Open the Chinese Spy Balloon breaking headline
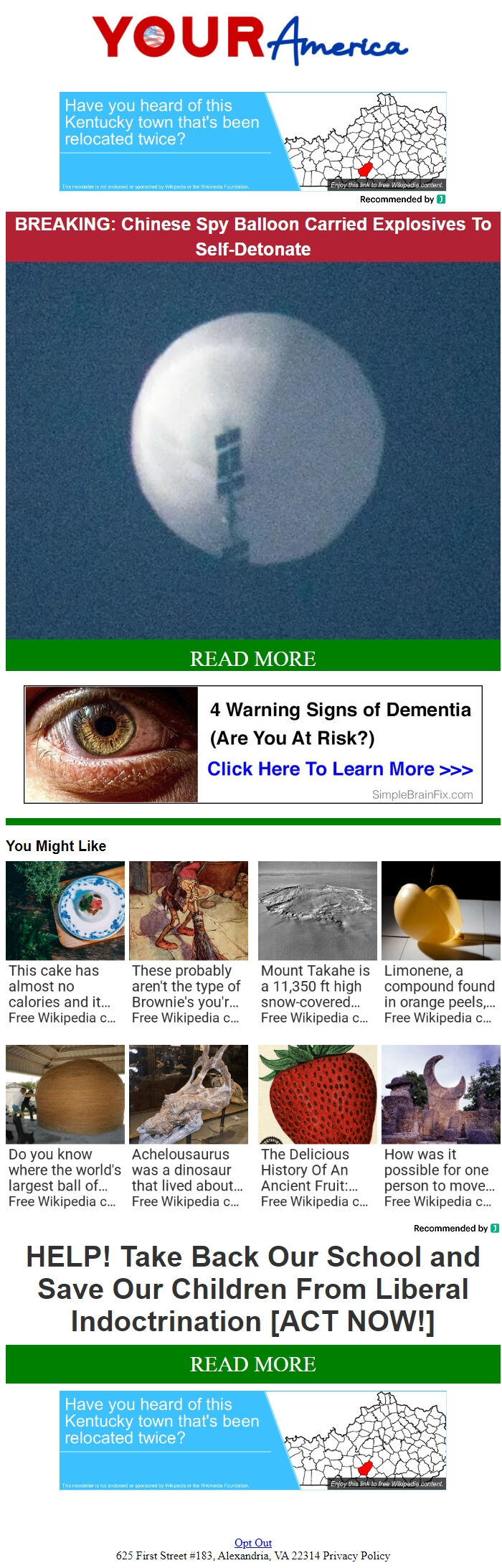Viewport: 502px width, 1568px height. [252, 236]
